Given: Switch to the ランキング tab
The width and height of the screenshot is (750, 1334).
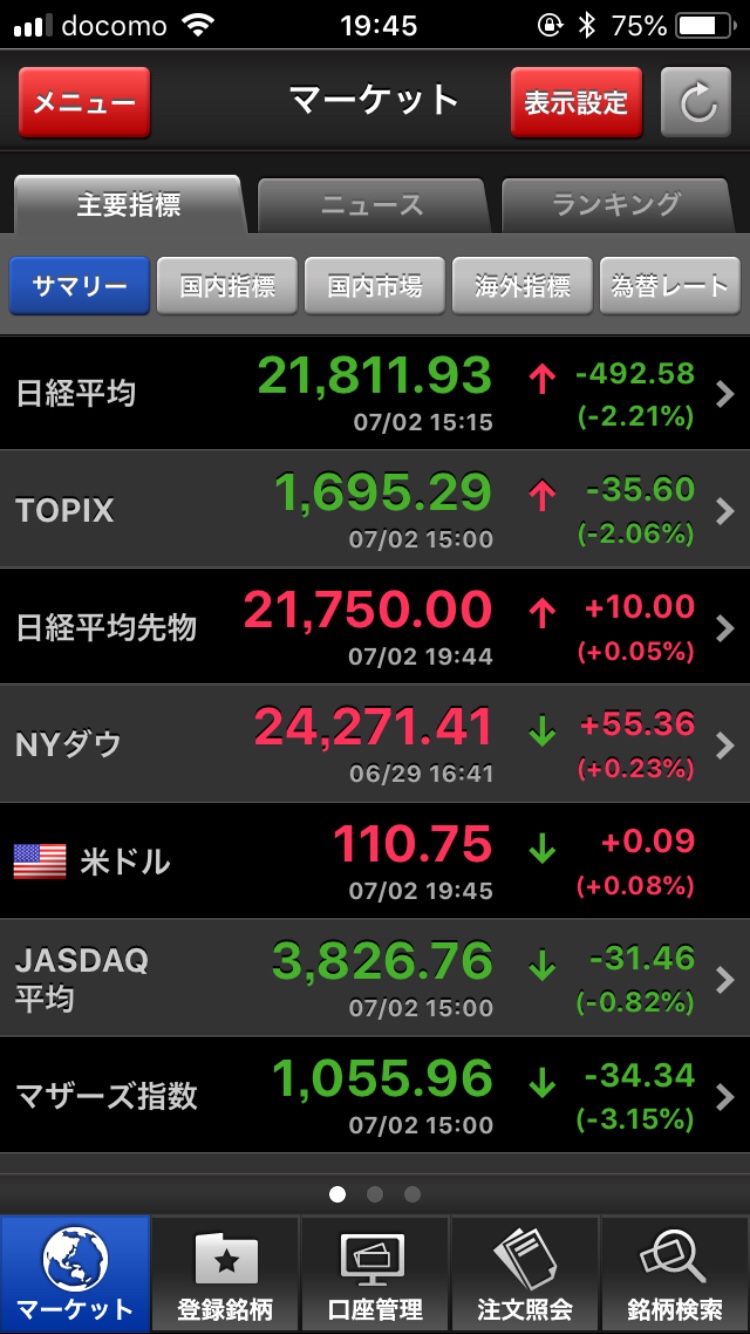Looking at the screenshot, I should click(x=615, y=206).
